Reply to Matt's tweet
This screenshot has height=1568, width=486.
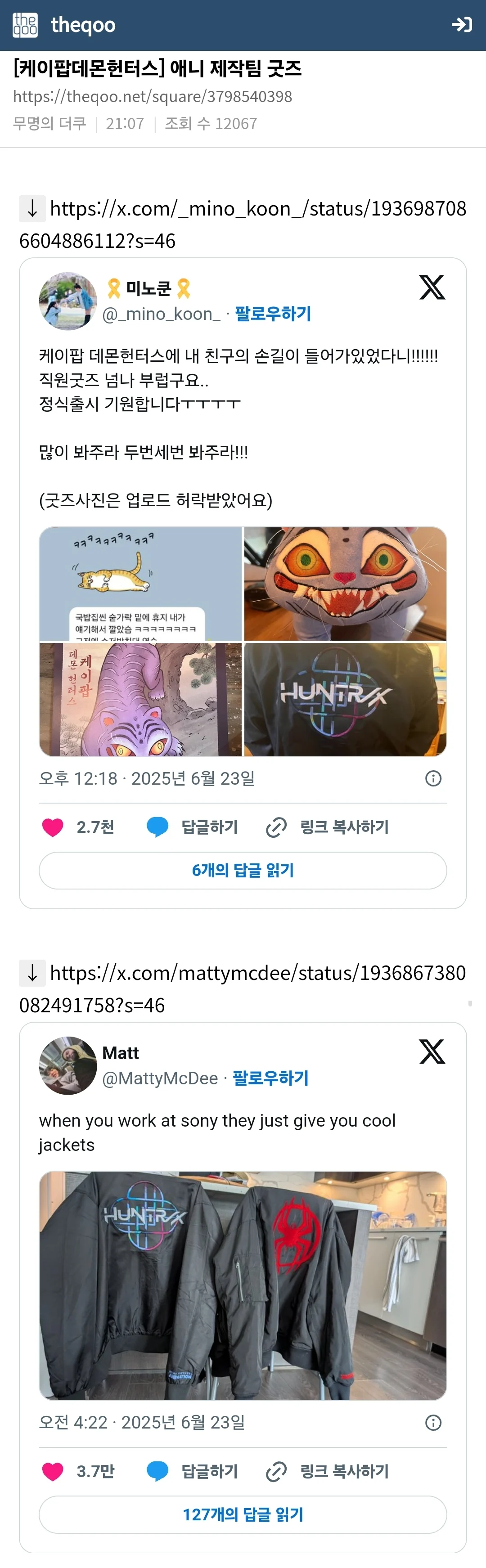pos(193,1472)
